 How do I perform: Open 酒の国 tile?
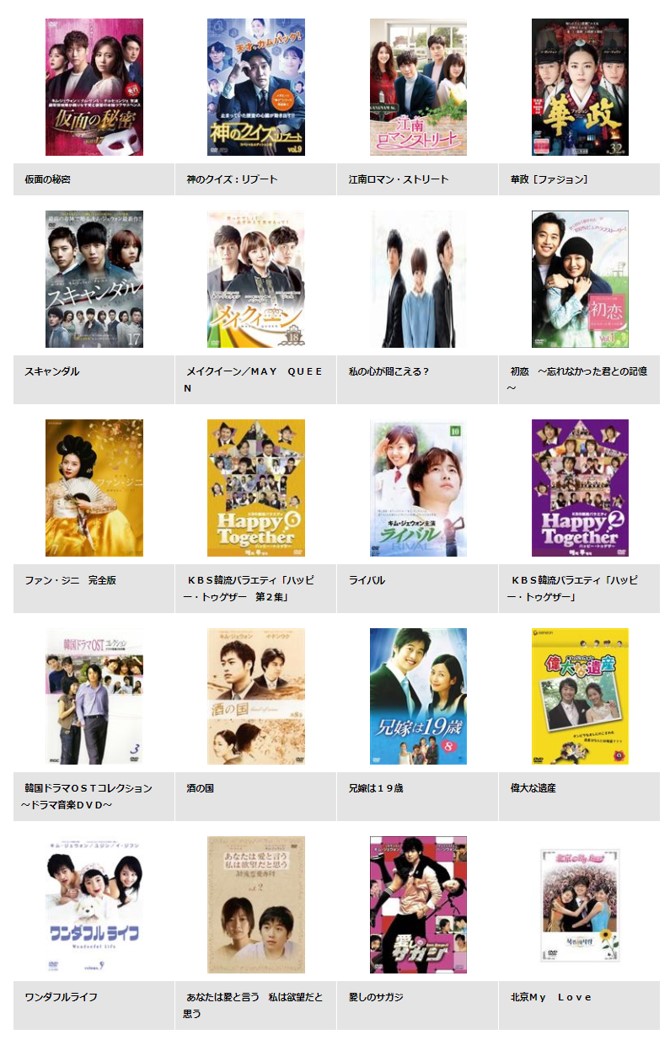tap(256, 696)
